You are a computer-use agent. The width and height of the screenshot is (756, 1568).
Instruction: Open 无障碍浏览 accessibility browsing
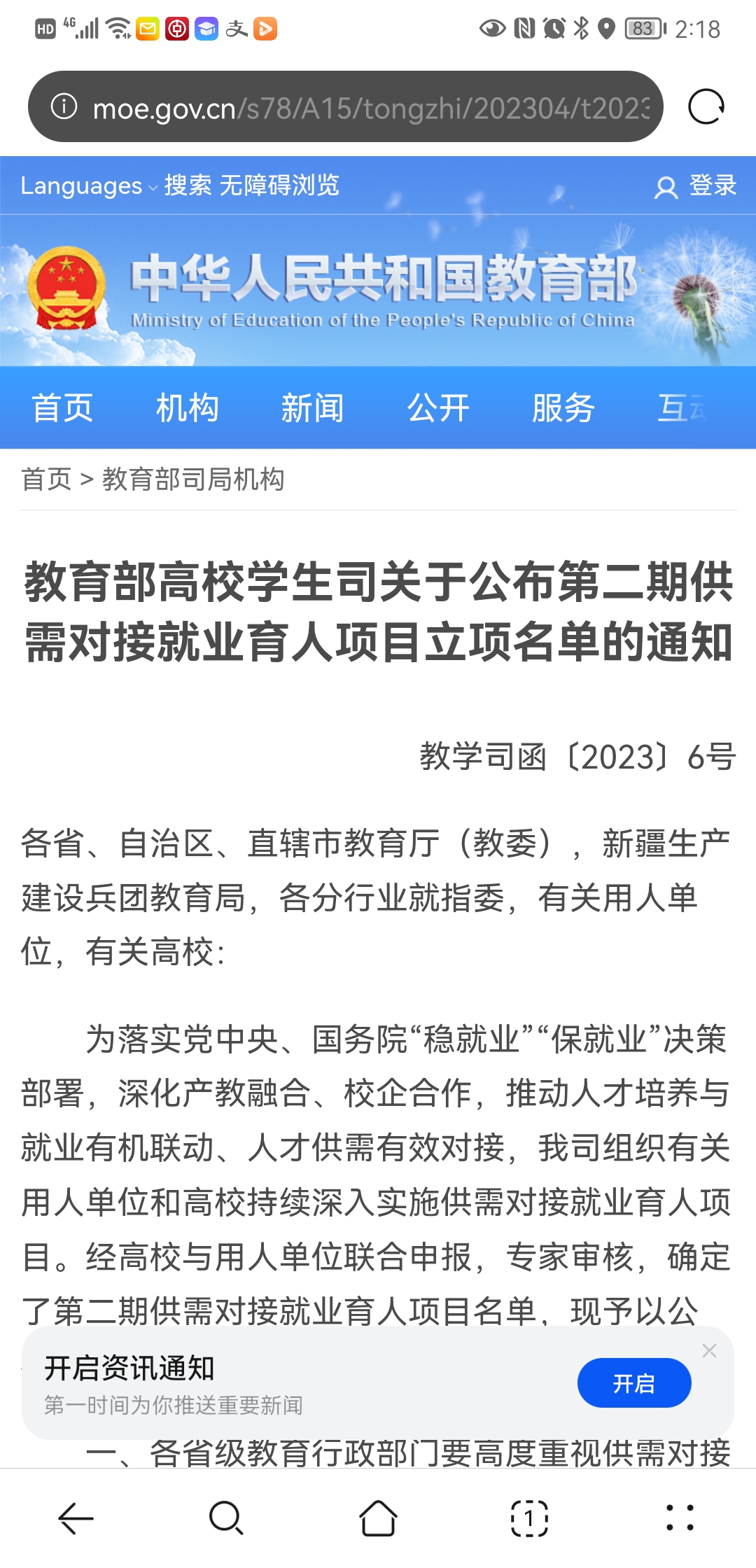[x=279, y=185]
